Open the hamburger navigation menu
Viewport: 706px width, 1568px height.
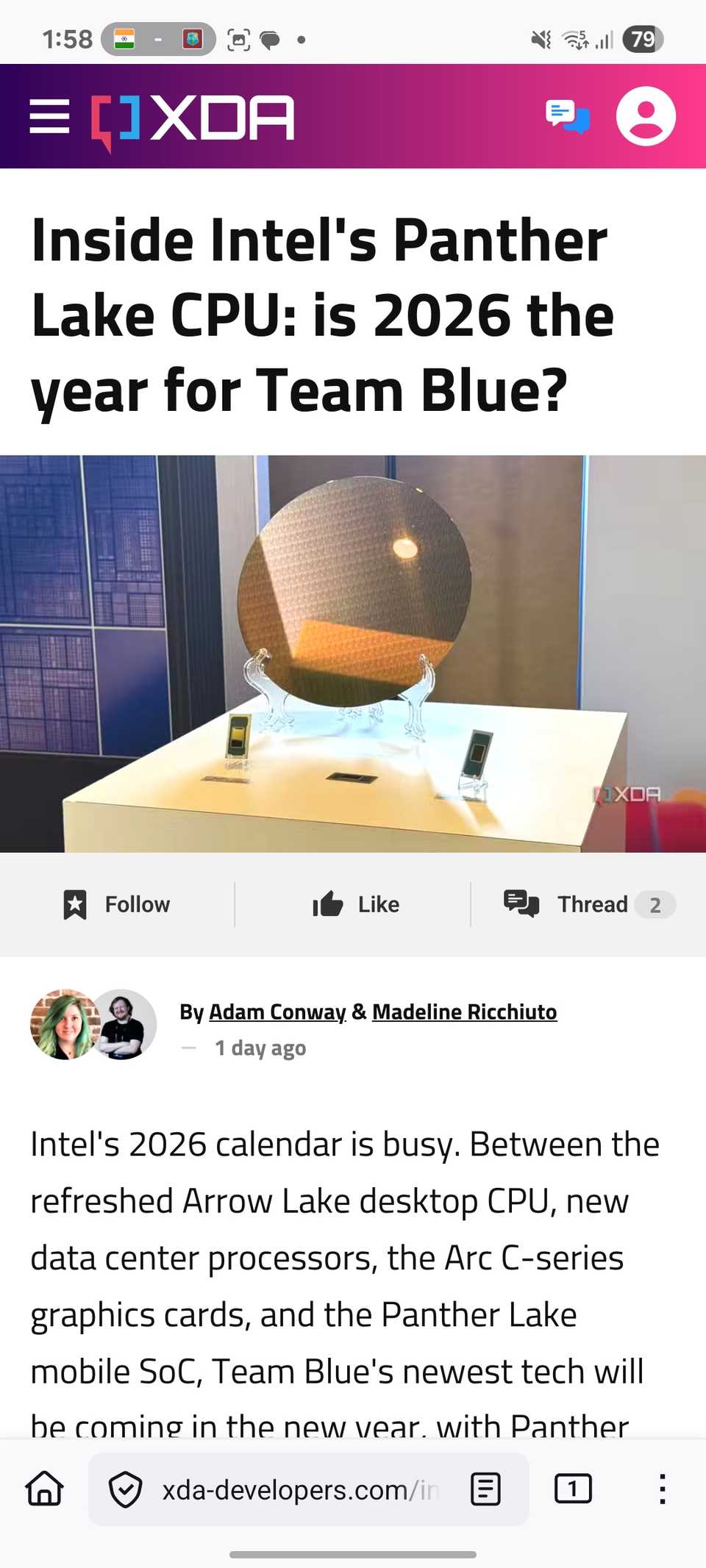49,117
